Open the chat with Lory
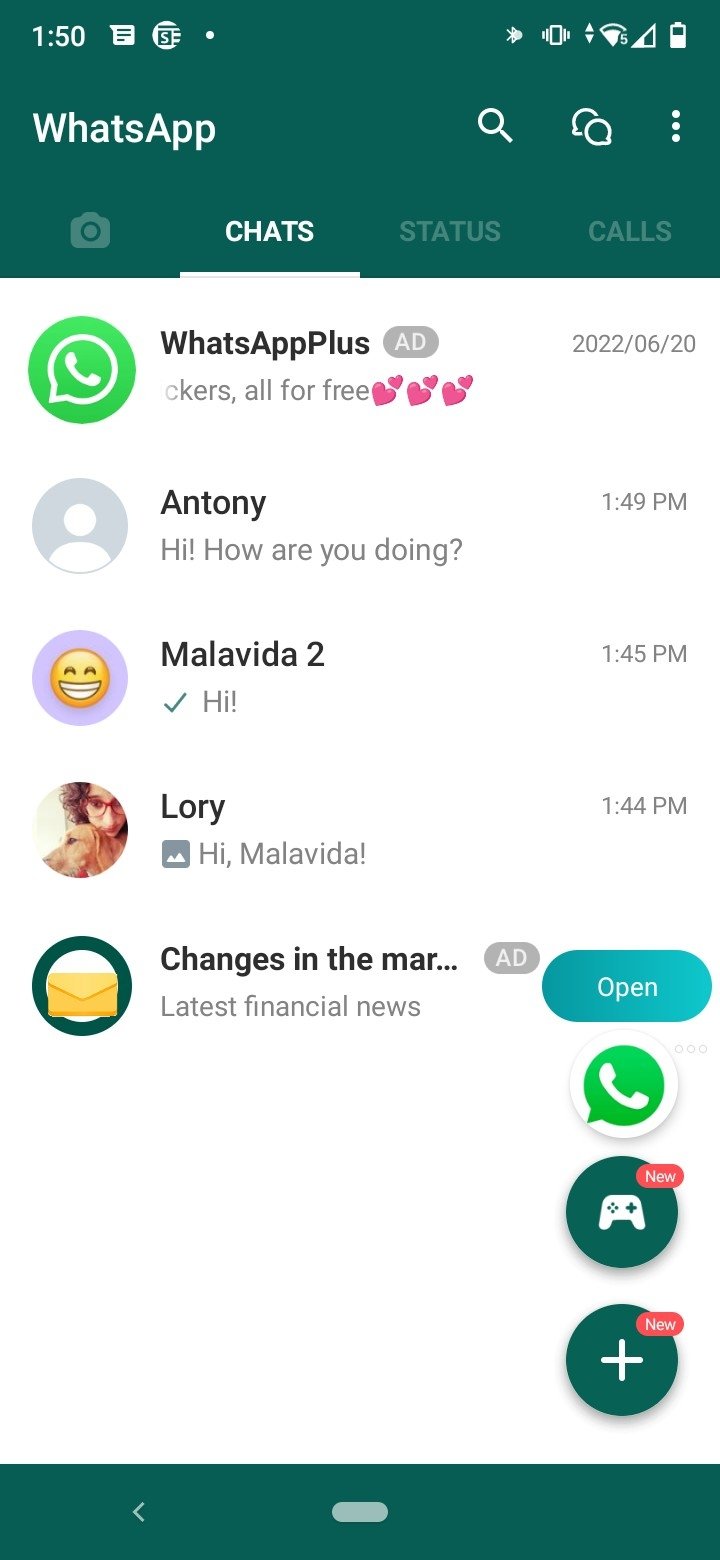This screenshot has width=720, height=1560. 300,830
